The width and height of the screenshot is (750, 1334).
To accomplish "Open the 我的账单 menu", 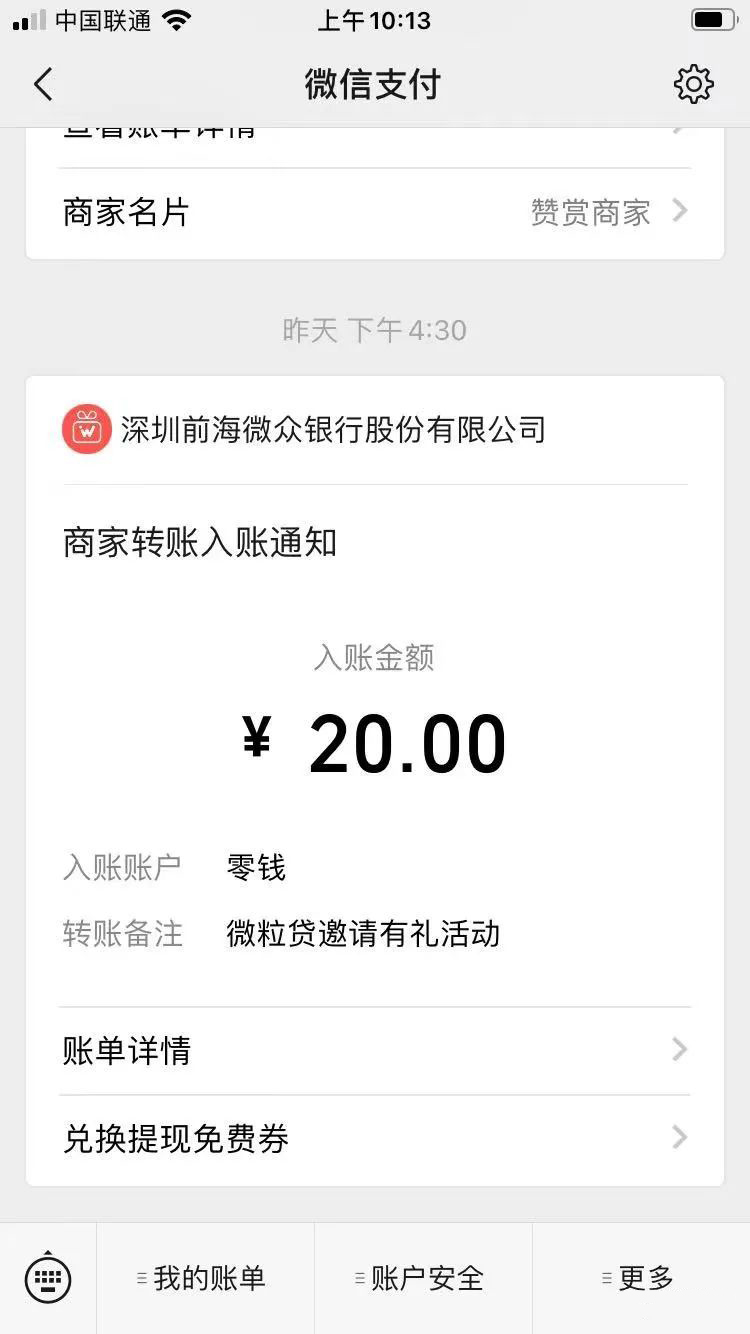I will (205, 1278).
